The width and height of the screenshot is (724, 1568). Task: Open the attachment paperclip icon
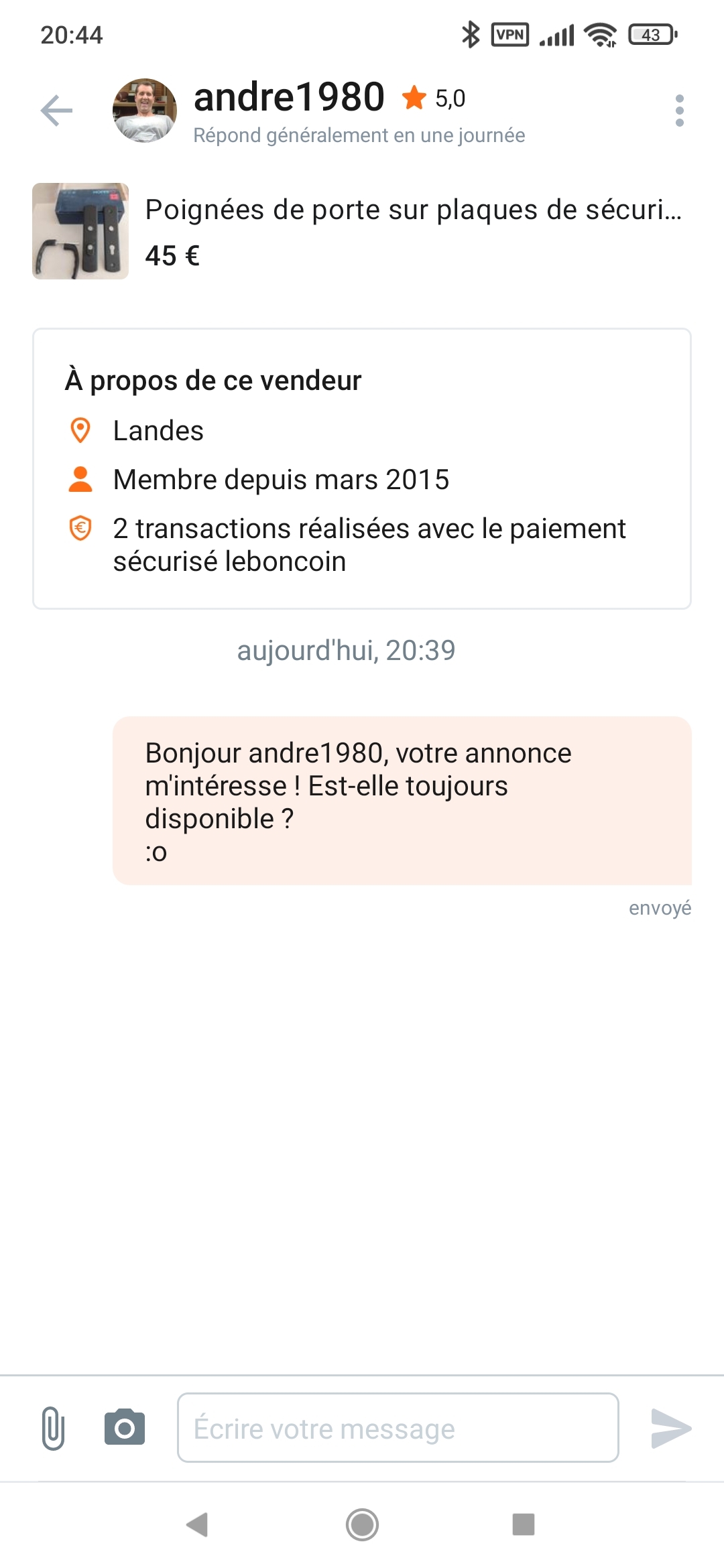click(52, 1427)
